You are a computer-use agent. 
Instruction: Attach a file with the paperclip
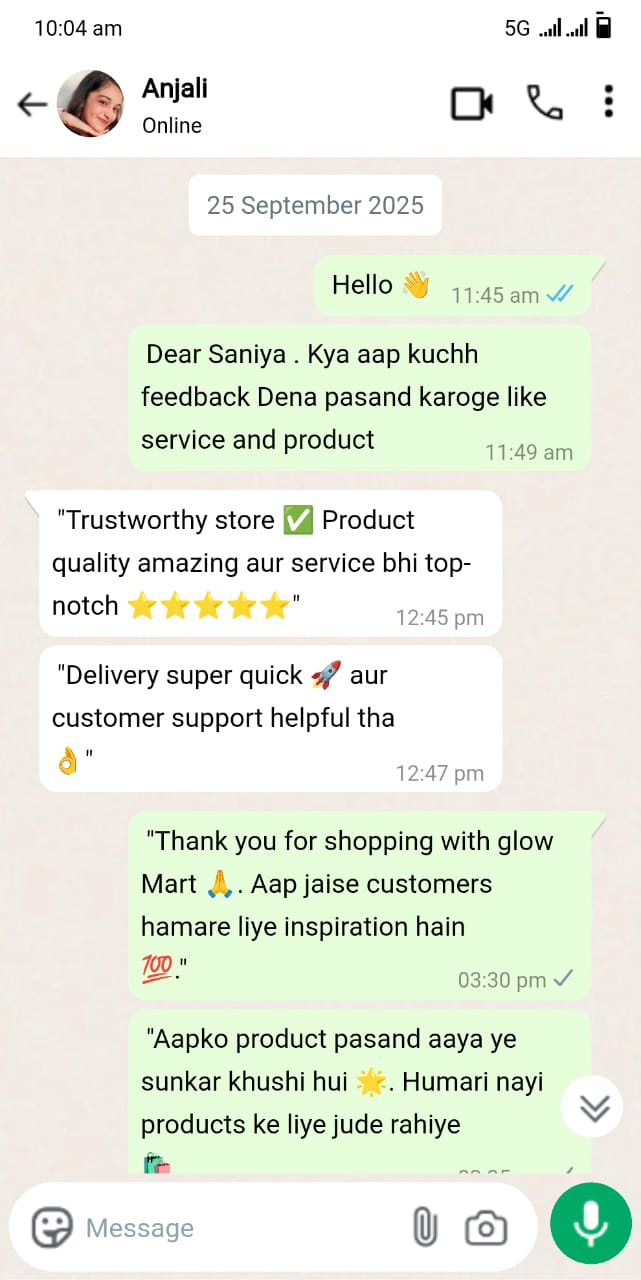tap(425, 1227)
